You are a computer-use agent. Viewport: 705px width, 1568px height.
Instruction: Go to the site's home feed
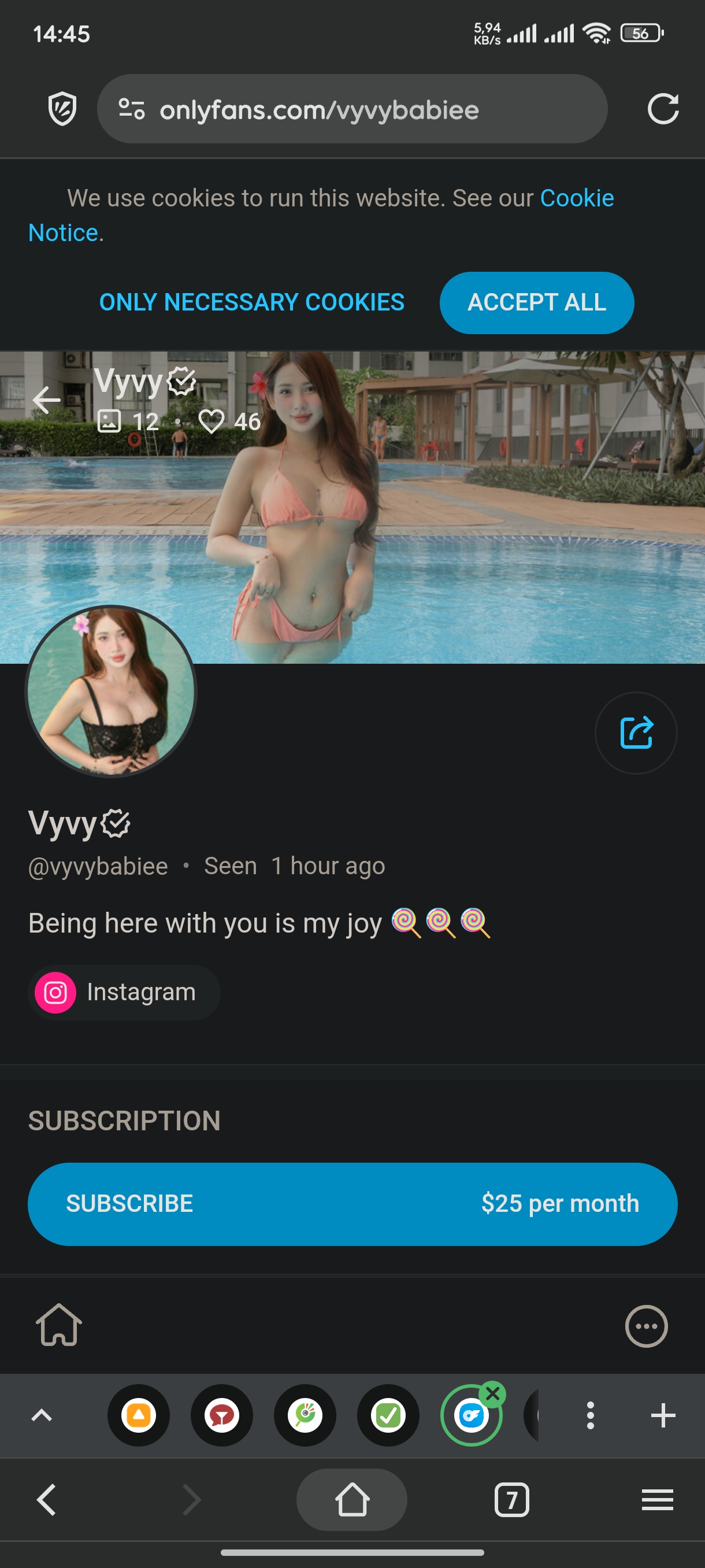click(x=59, y=1325)
